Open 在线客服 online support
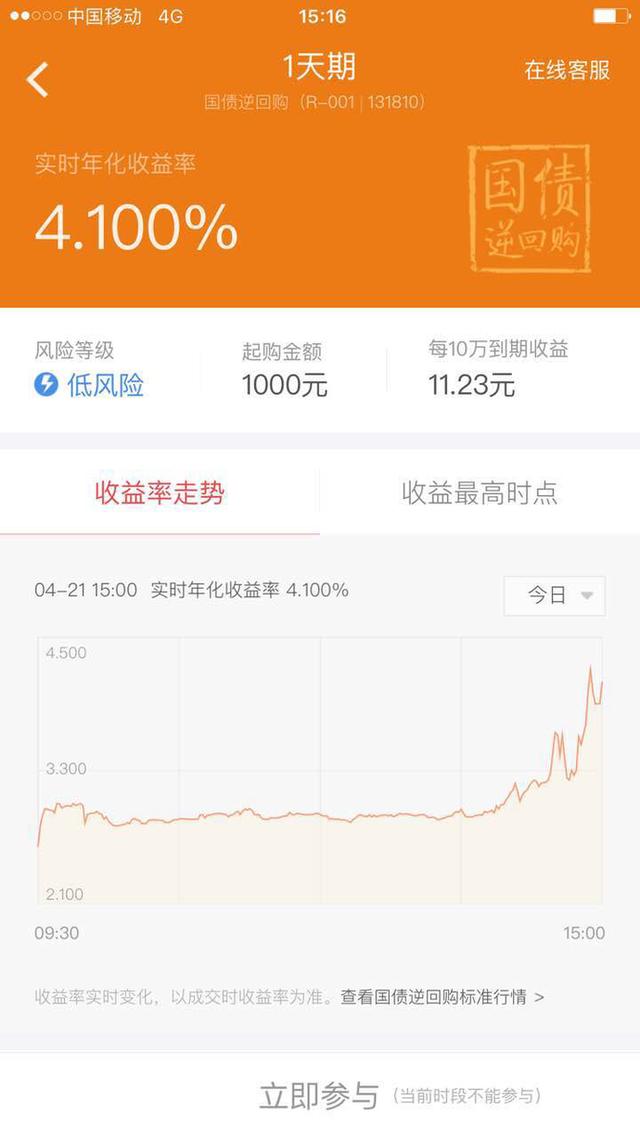 pyautogui.click(x=567, y=70)
